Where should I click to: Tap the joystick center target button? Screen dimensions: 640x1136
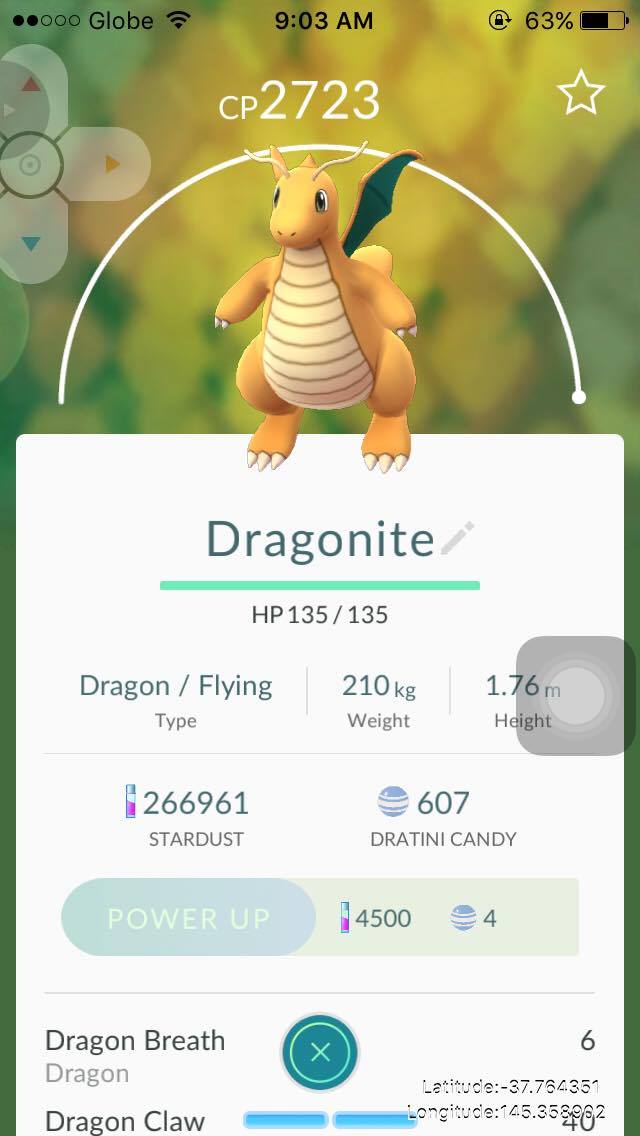[30, 166]
